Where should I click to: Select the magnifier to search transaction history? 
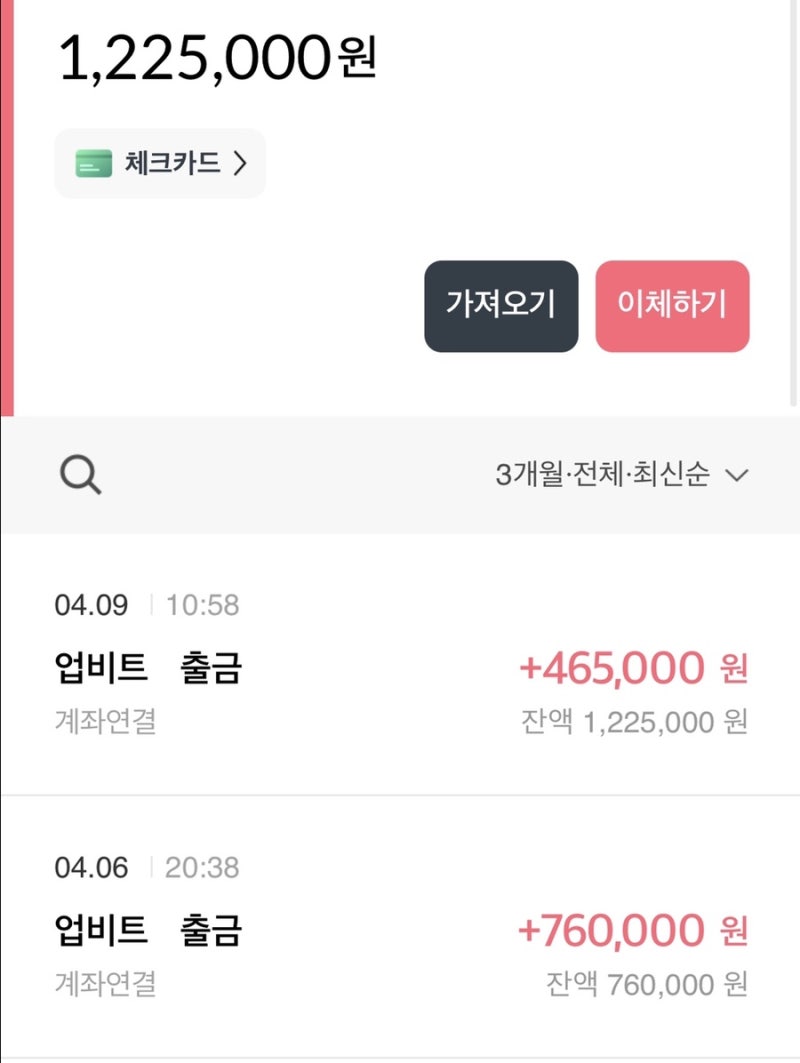point(78,475)
